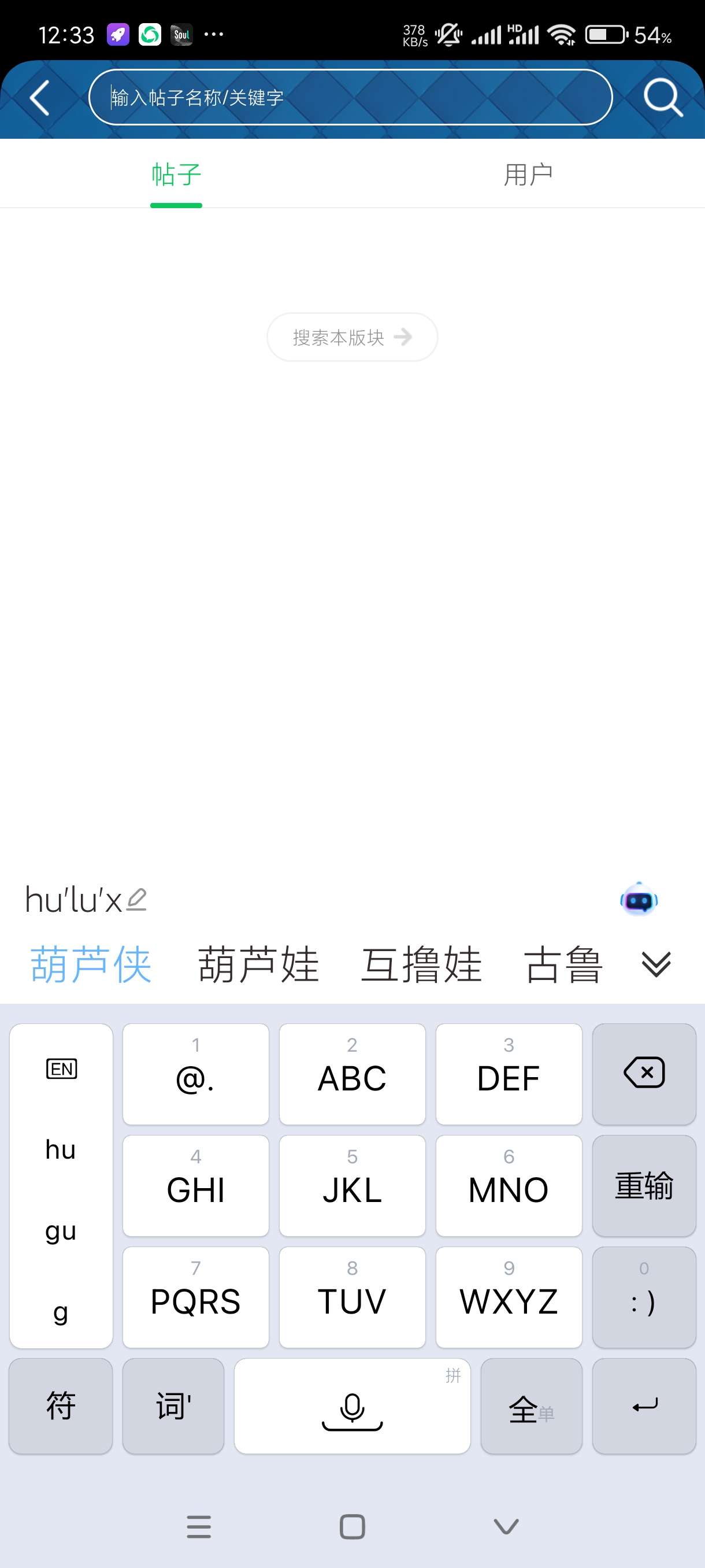Switch to the 用户 tab
This screenshot has width=705, height=1568.
[528, 175]
